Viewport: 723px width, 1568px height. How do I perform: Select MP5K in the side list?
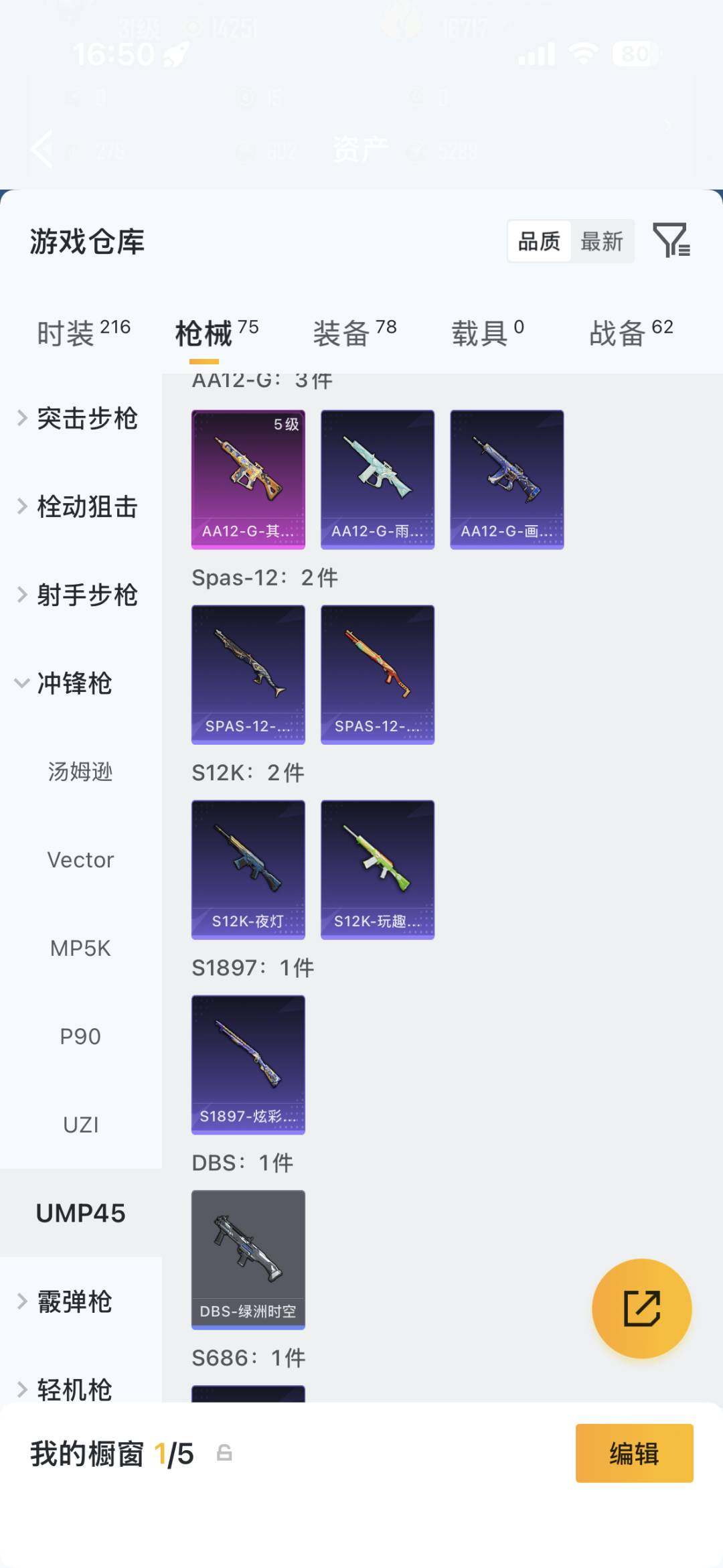pyautogui.click(x=80, y=948)
